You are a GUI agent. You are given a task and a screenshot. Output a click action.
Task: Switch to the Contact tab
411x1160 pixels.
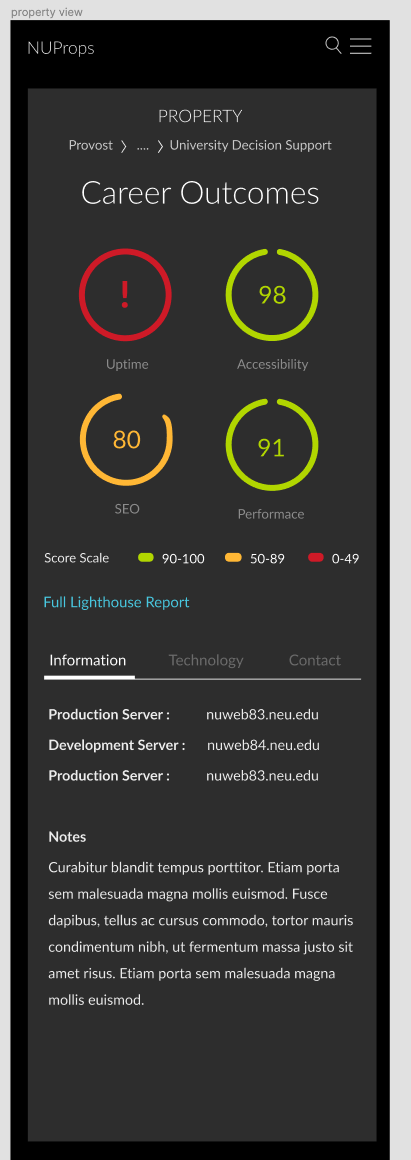pos(315,661)
